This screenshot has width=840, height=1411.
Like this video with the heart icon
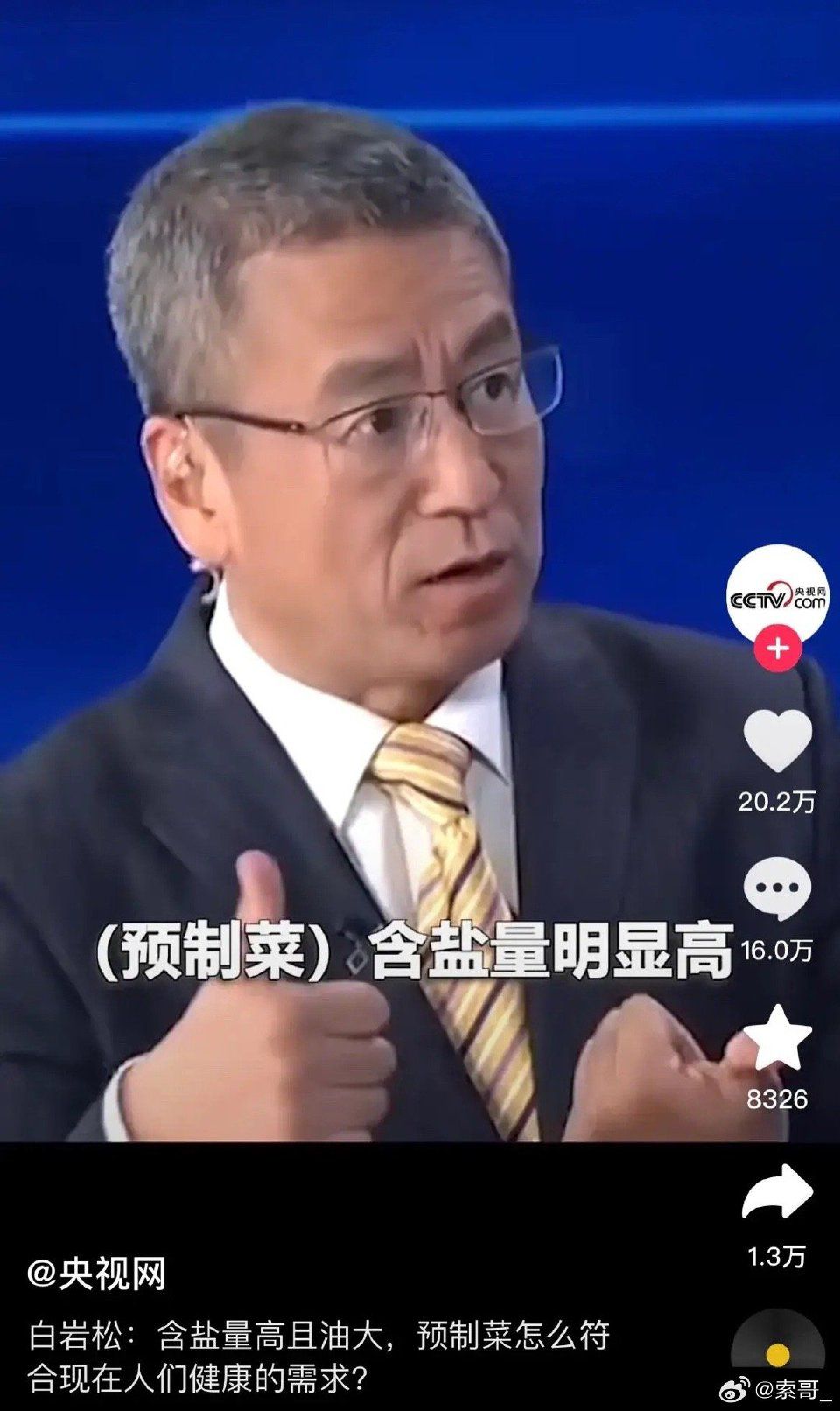click(x=777, y=741)
